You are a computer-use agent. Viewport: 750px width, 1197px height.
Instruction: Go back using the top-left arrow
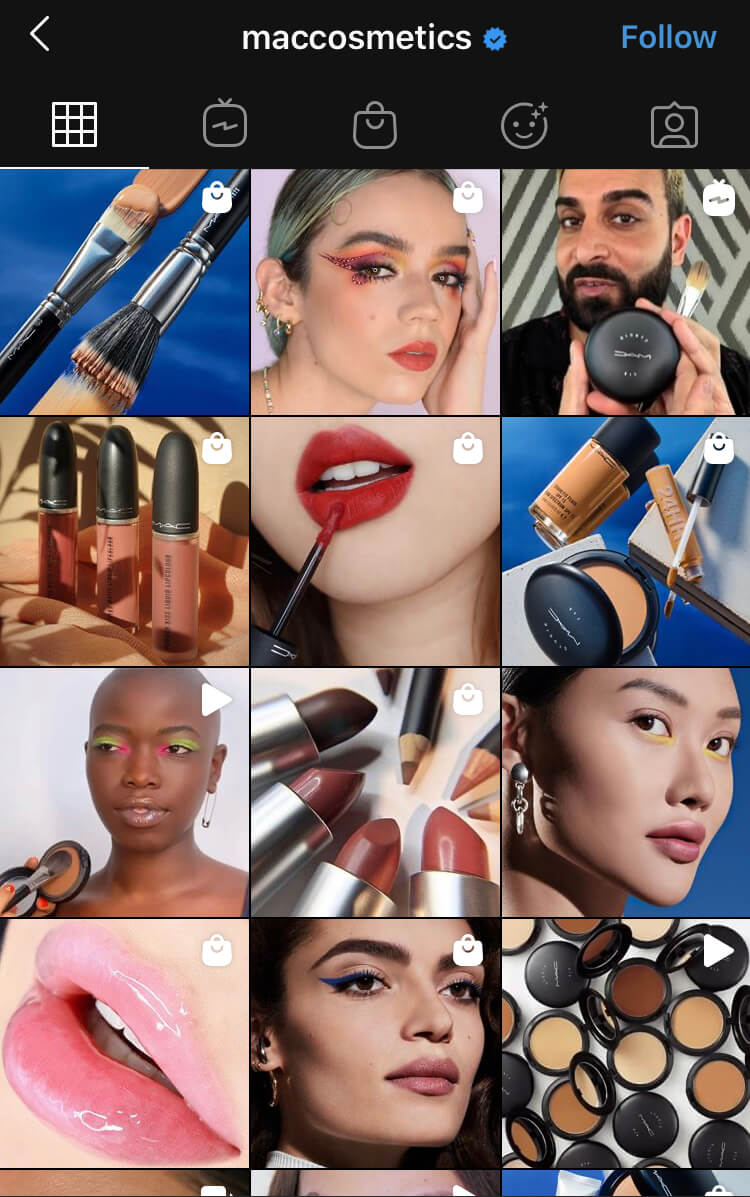tap(40, 36)
